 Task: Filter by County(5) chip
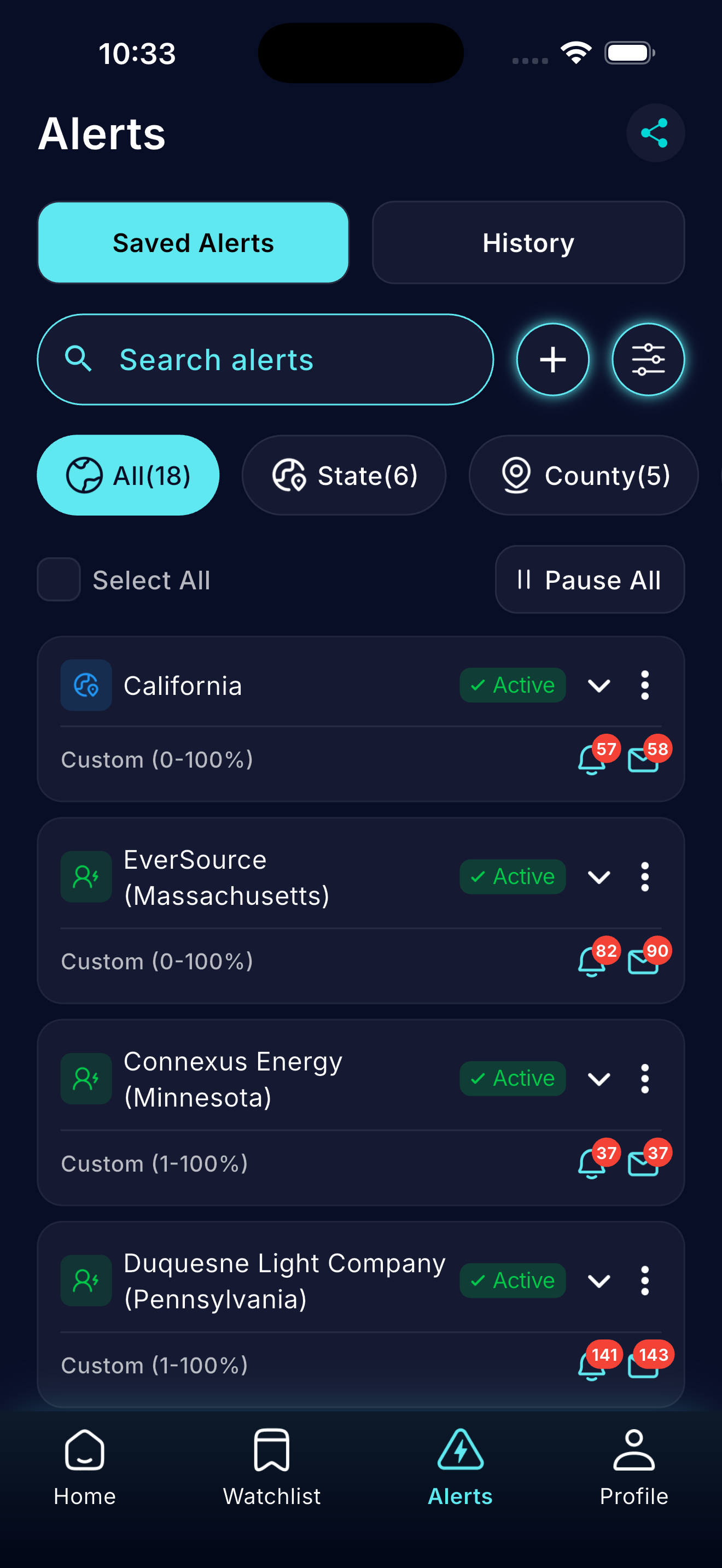[583, 476]
